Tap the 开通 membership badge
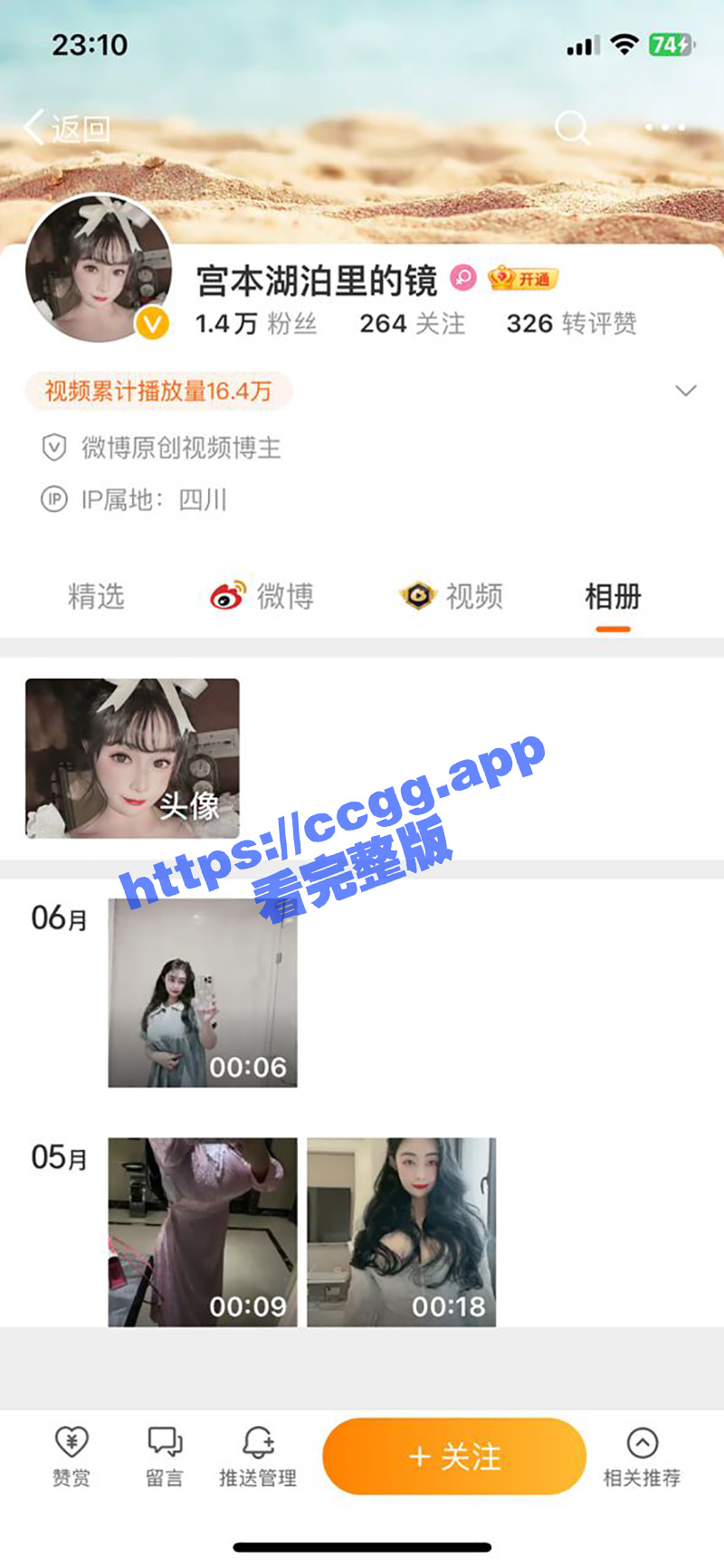 523,279
